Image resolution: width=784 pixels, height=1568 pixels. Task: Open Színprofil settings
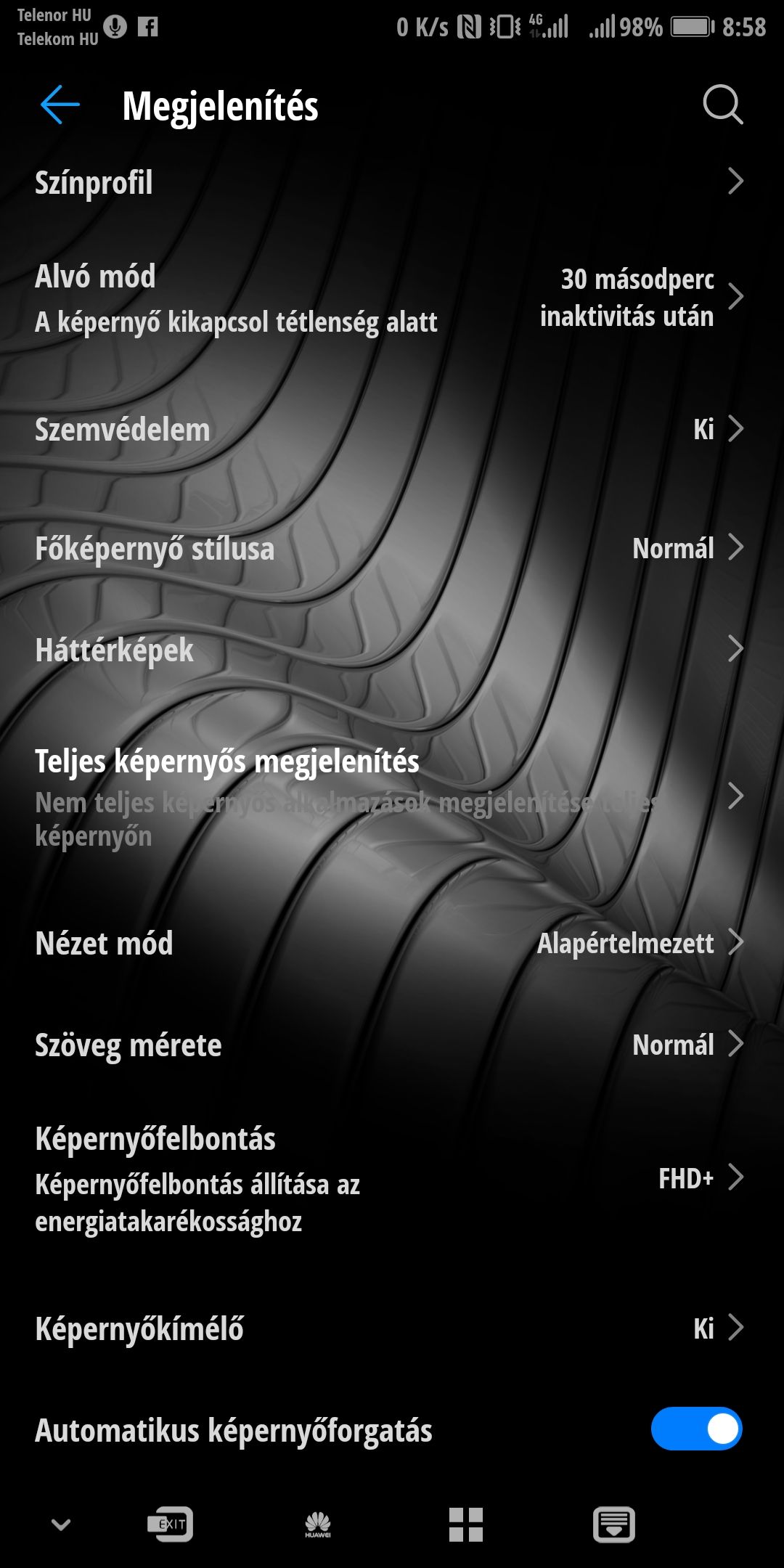(392, 181)
